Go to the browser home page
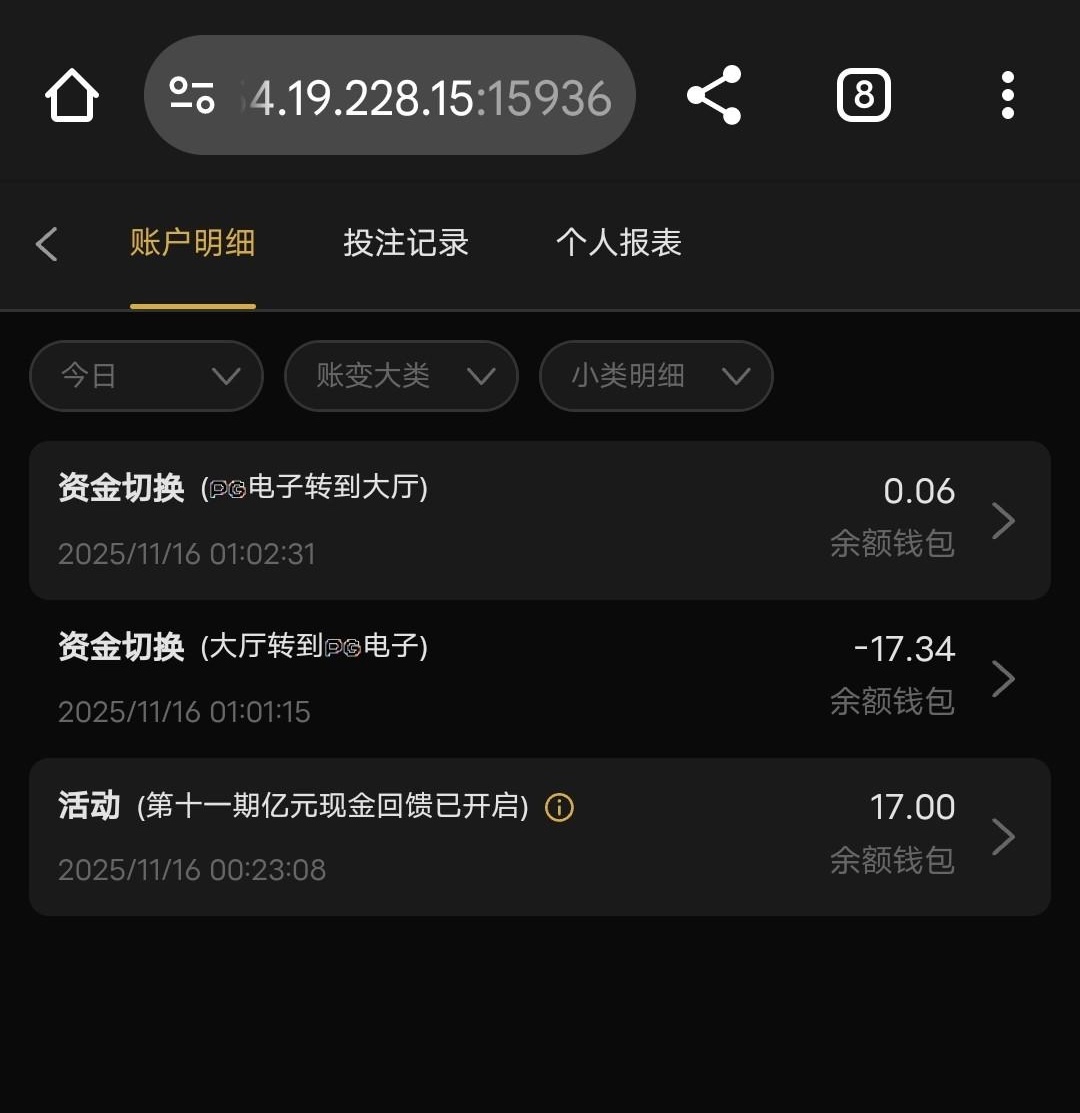1080x1113 pixels. point(72,97)
